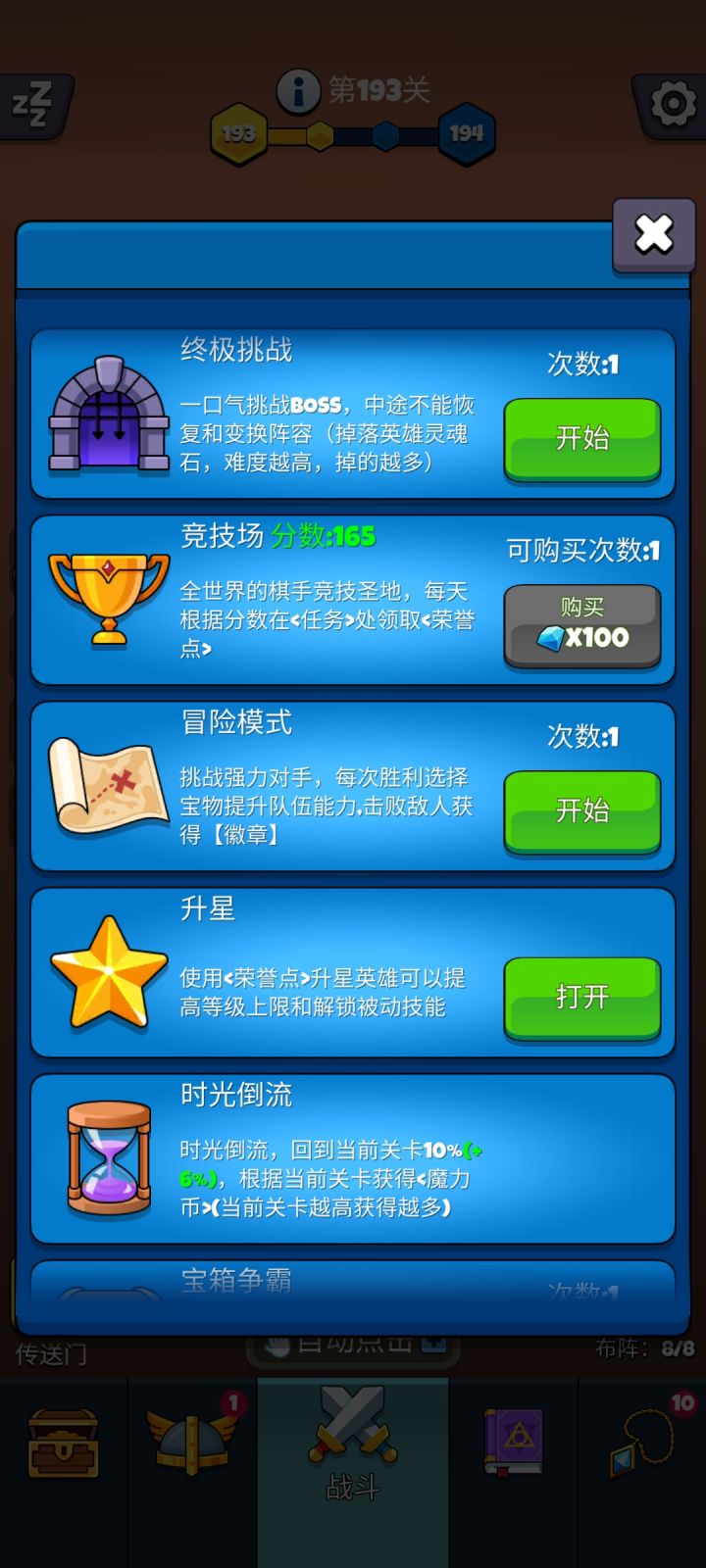Open the 升星 hero star upgrade
Screen dimensions: 706x1568
tap(582, 997)
